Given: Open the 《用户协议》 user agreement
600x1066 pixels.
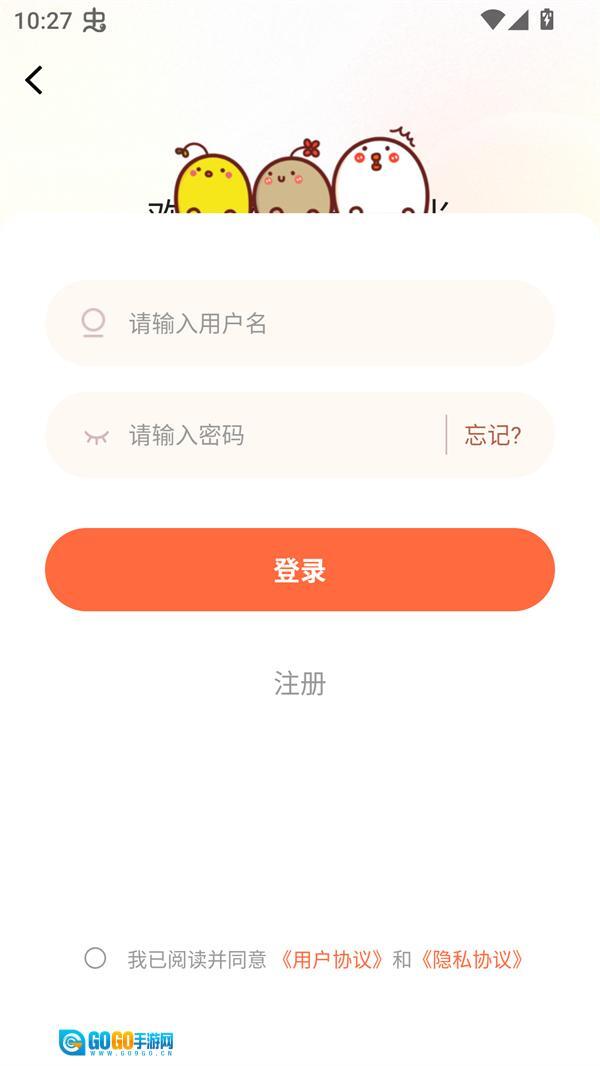Looking at the screenshot, I should click(331, 959).
